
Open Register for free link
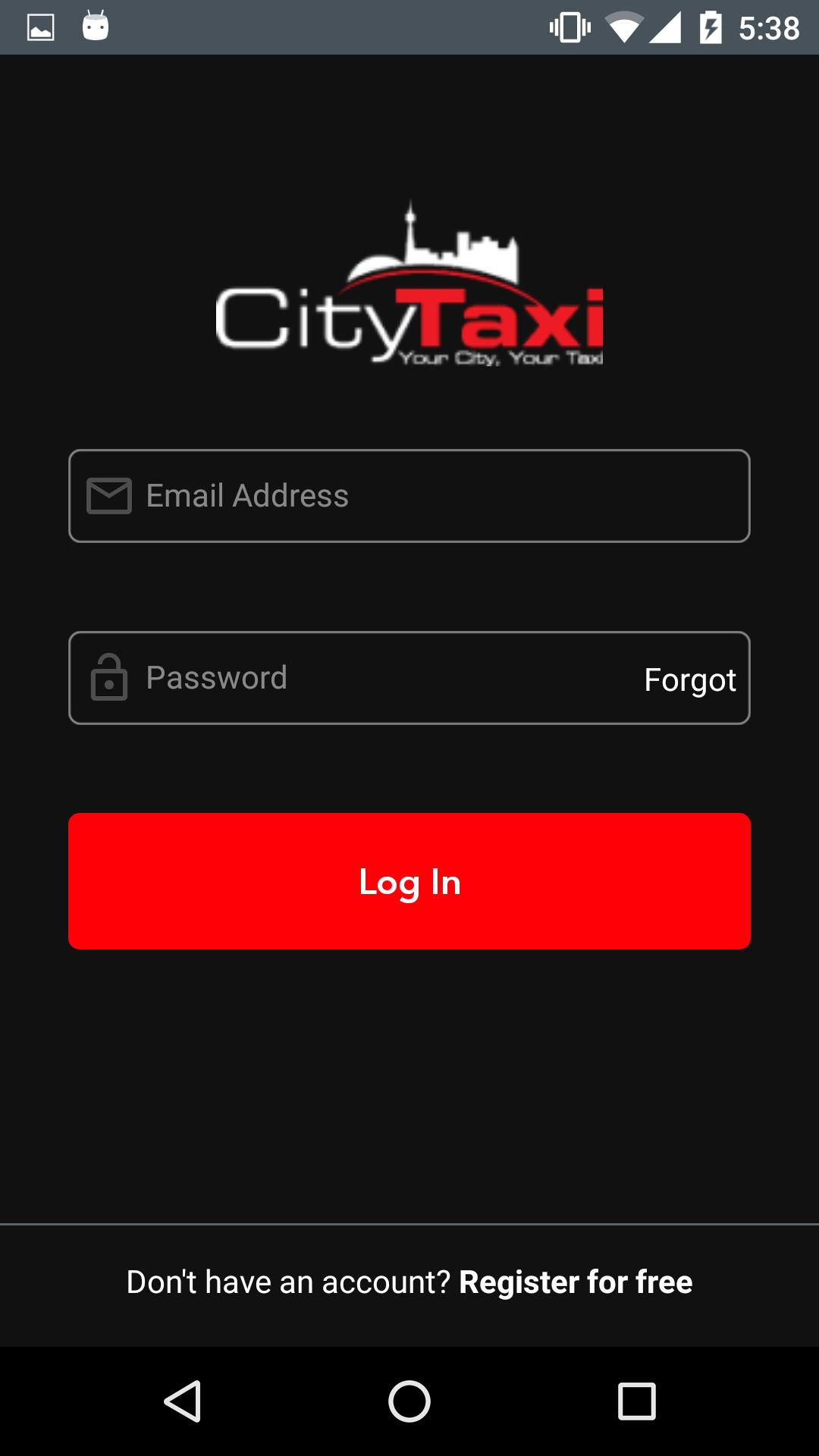point(575,1282)
